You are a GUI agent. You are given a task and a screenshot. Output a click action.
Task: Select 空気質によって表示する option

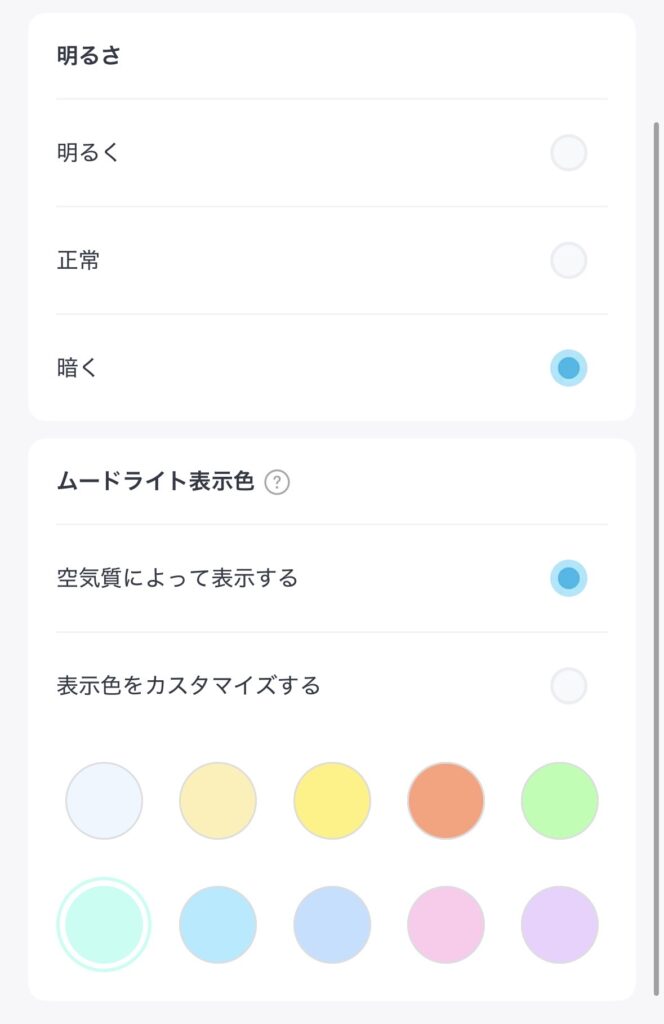(568, 578)
